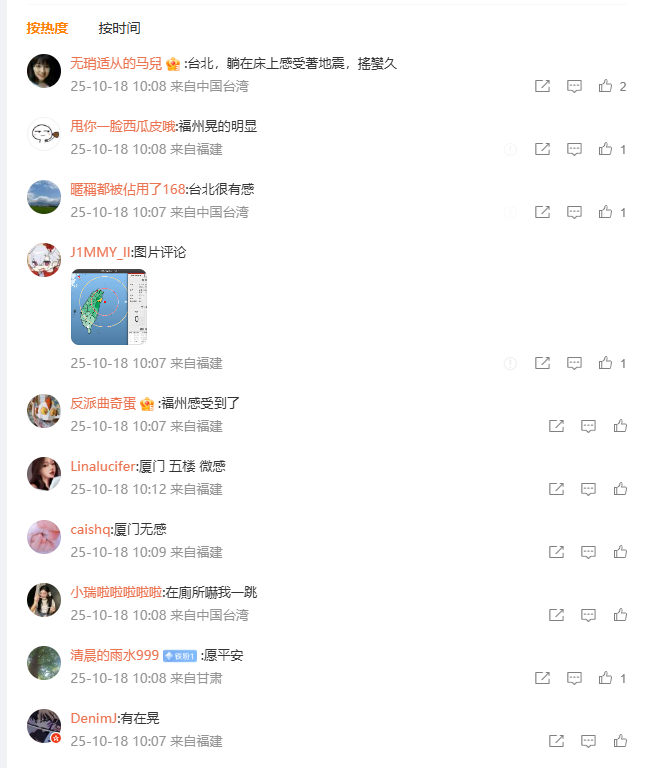Share 甩你一脸西瓜皮哦's comment

(542, 149)
